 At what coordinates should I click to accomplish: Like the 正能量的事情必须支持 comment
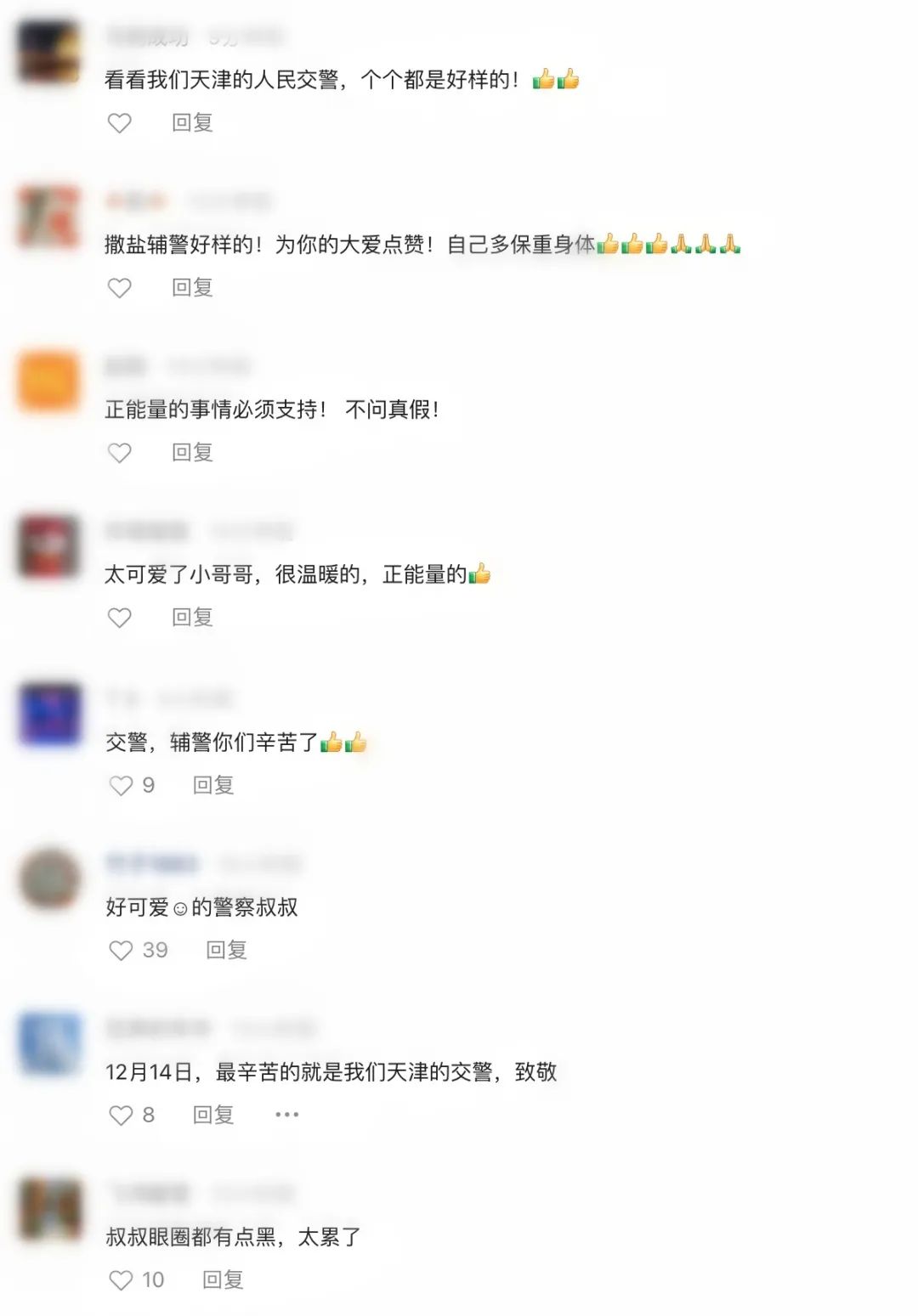tap(120, 453)
